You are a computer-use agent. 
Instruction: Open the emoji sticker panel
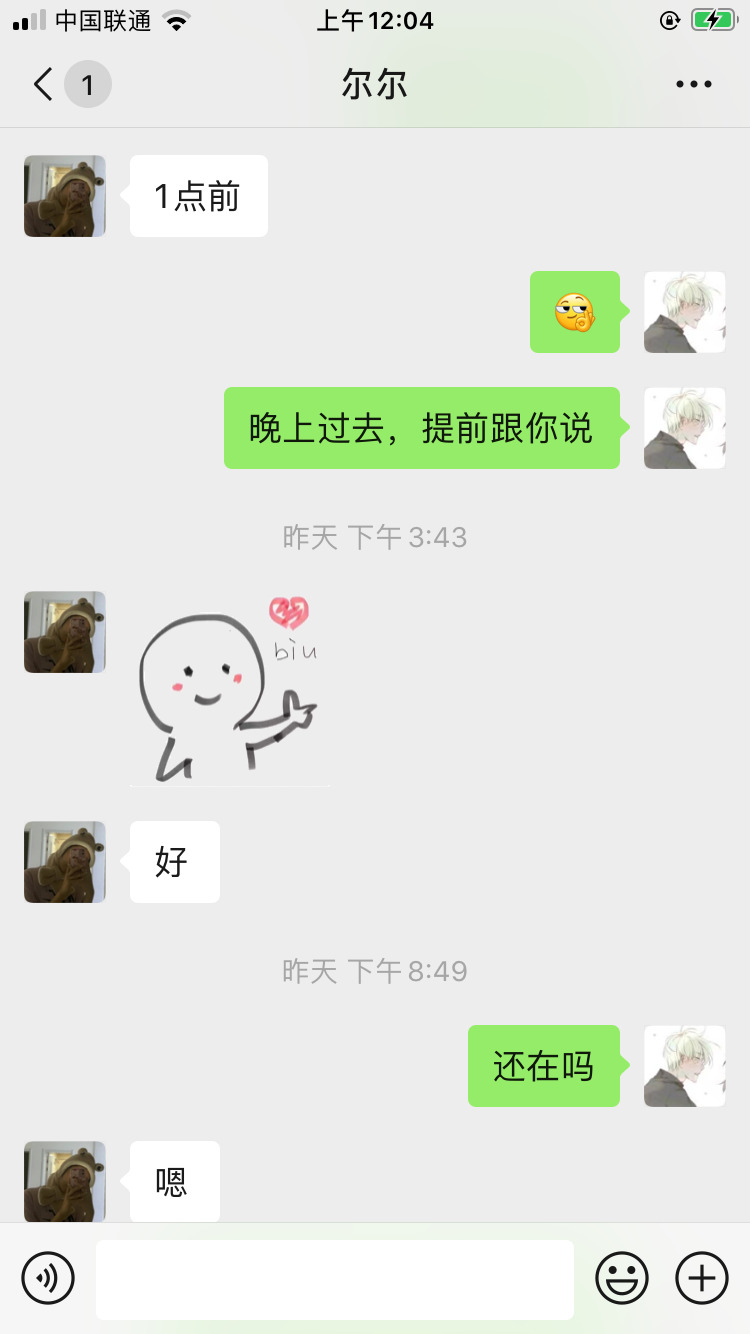tap(621, 1278)
